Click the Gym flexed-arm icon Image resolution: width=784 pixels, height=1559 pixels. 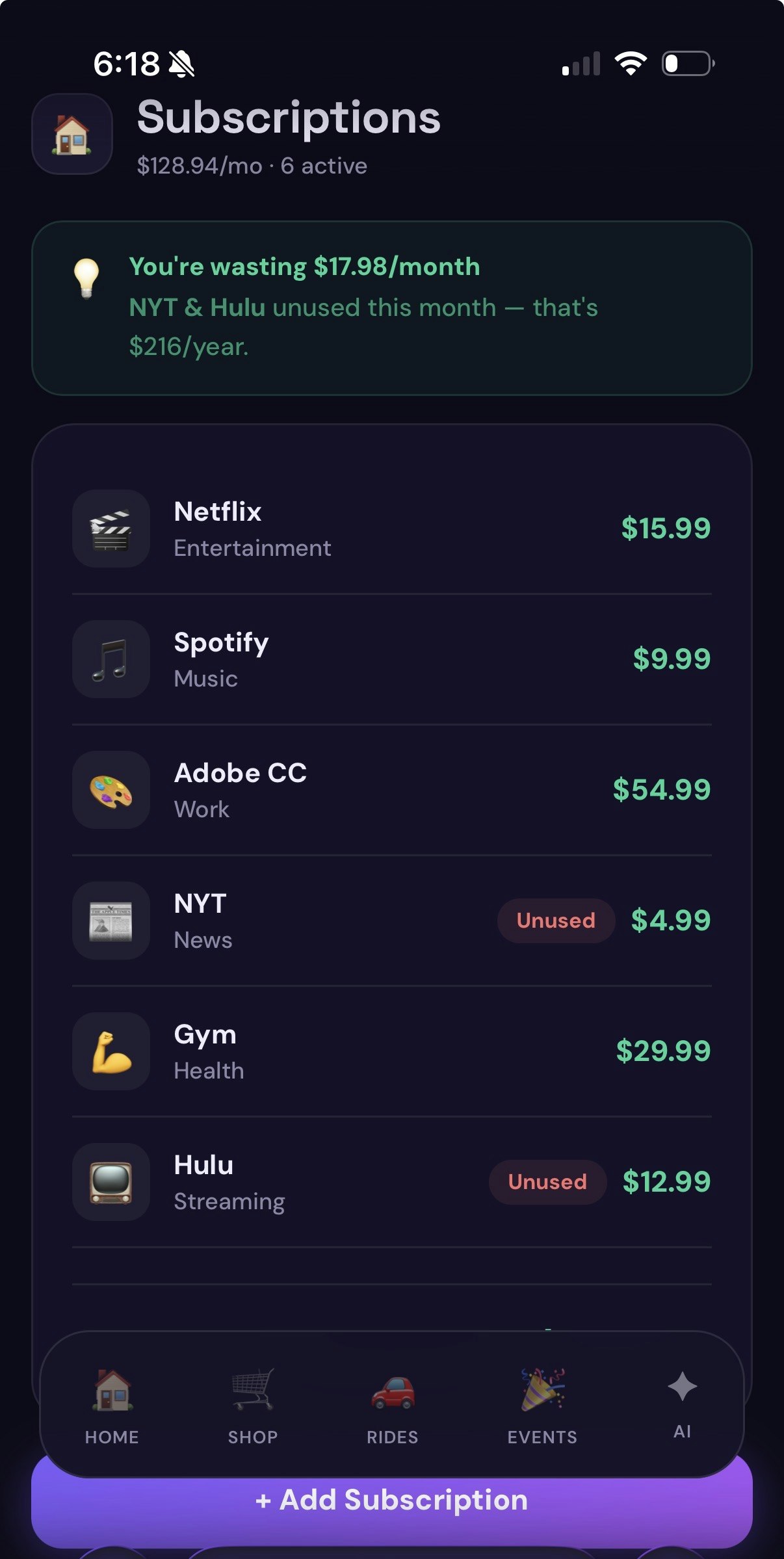point(111,1051)
